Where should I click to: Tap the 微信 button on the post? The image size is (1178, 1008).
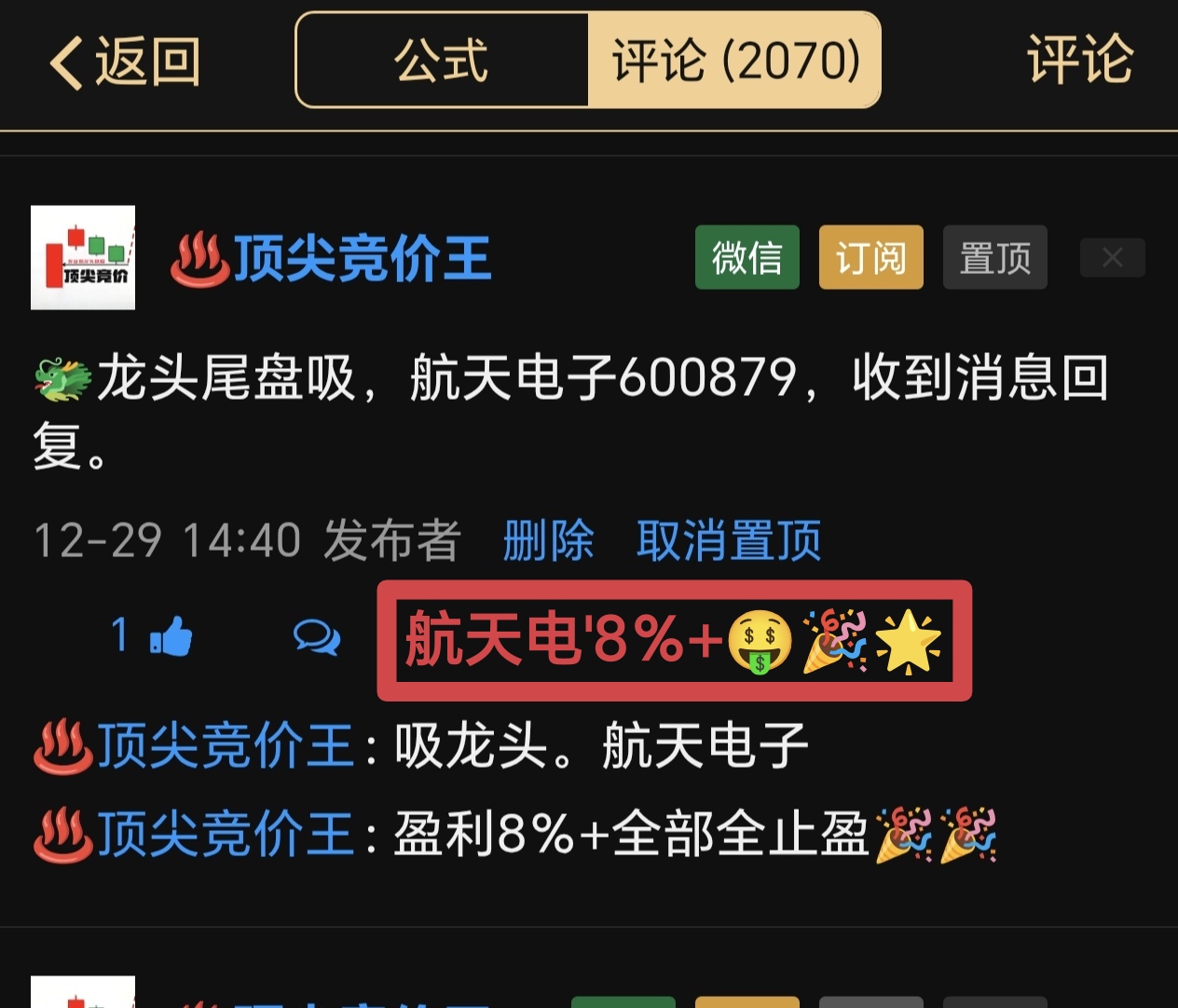747,257
